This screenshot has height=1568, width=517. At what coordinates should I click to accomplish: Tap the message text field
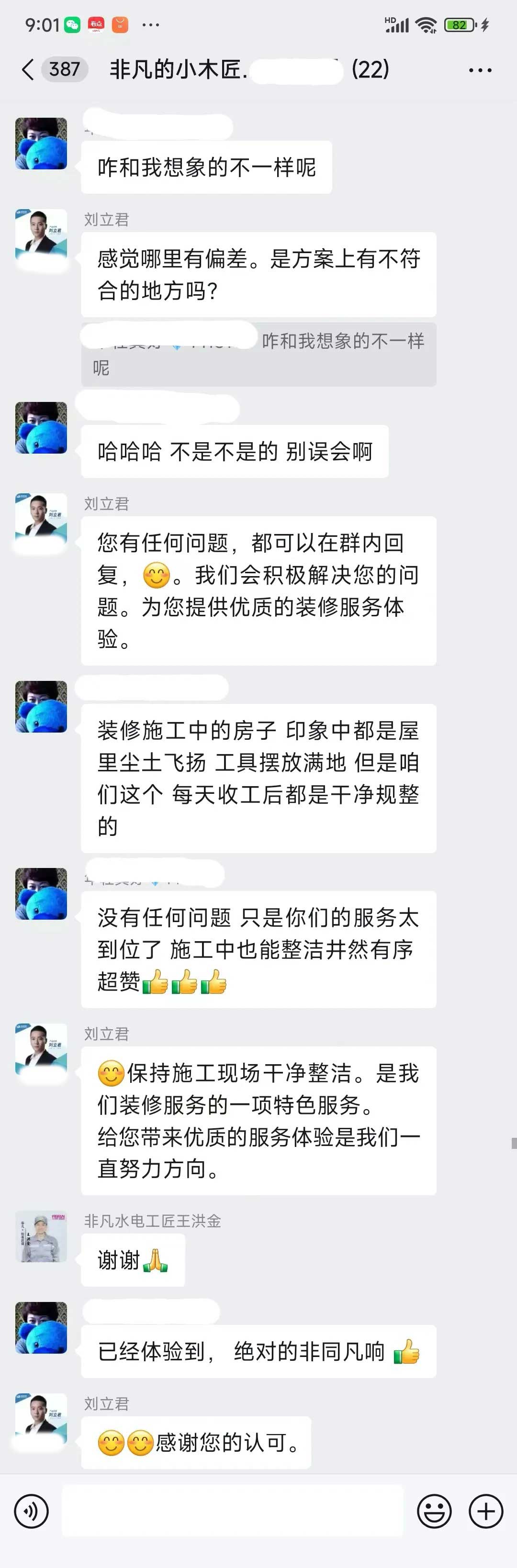232,1511
